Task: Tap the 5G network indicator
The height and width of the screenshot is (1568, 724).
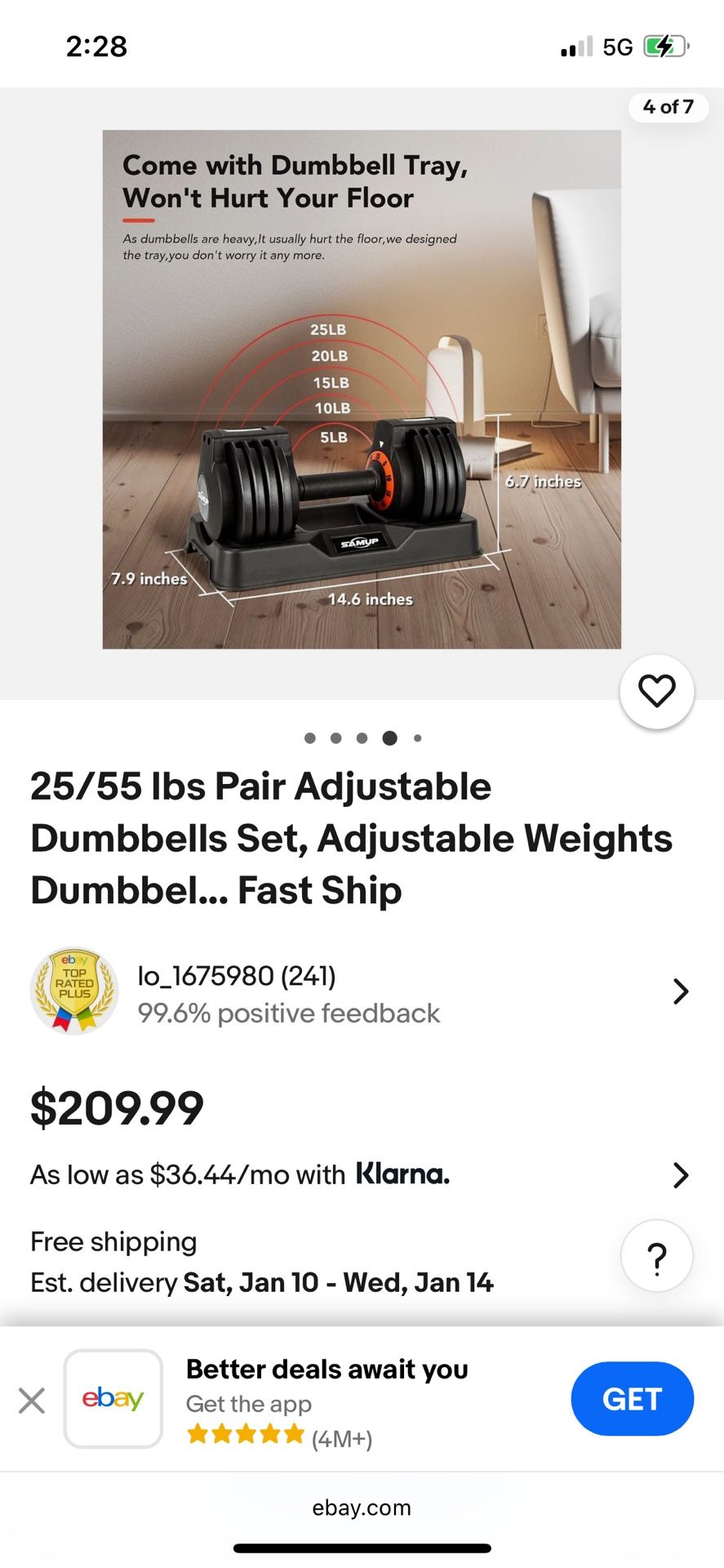Action: (x=618, y=46)
